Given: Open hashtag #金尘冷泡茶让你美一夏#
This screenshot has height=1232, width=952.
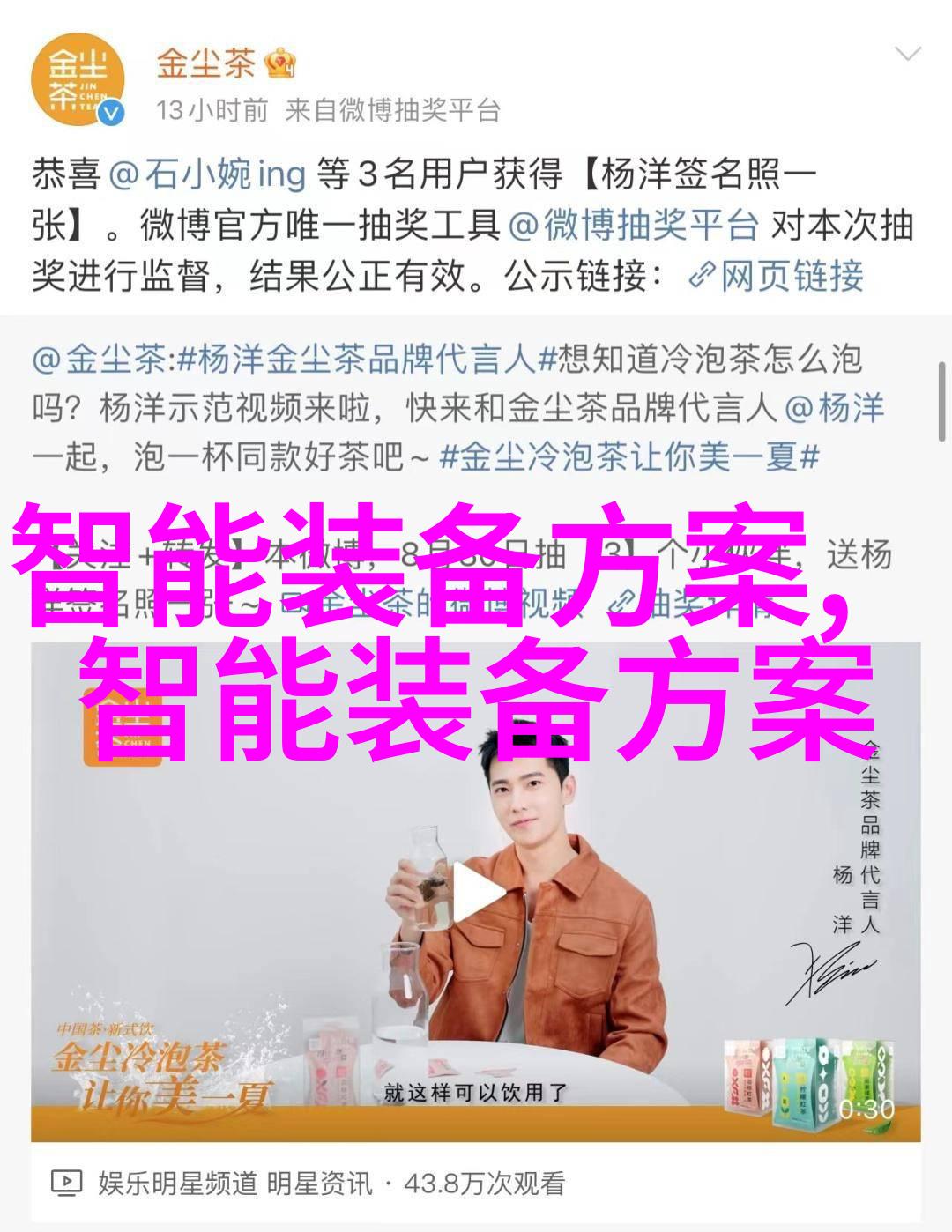Looking at the screenshot, I should click(629, 456).
